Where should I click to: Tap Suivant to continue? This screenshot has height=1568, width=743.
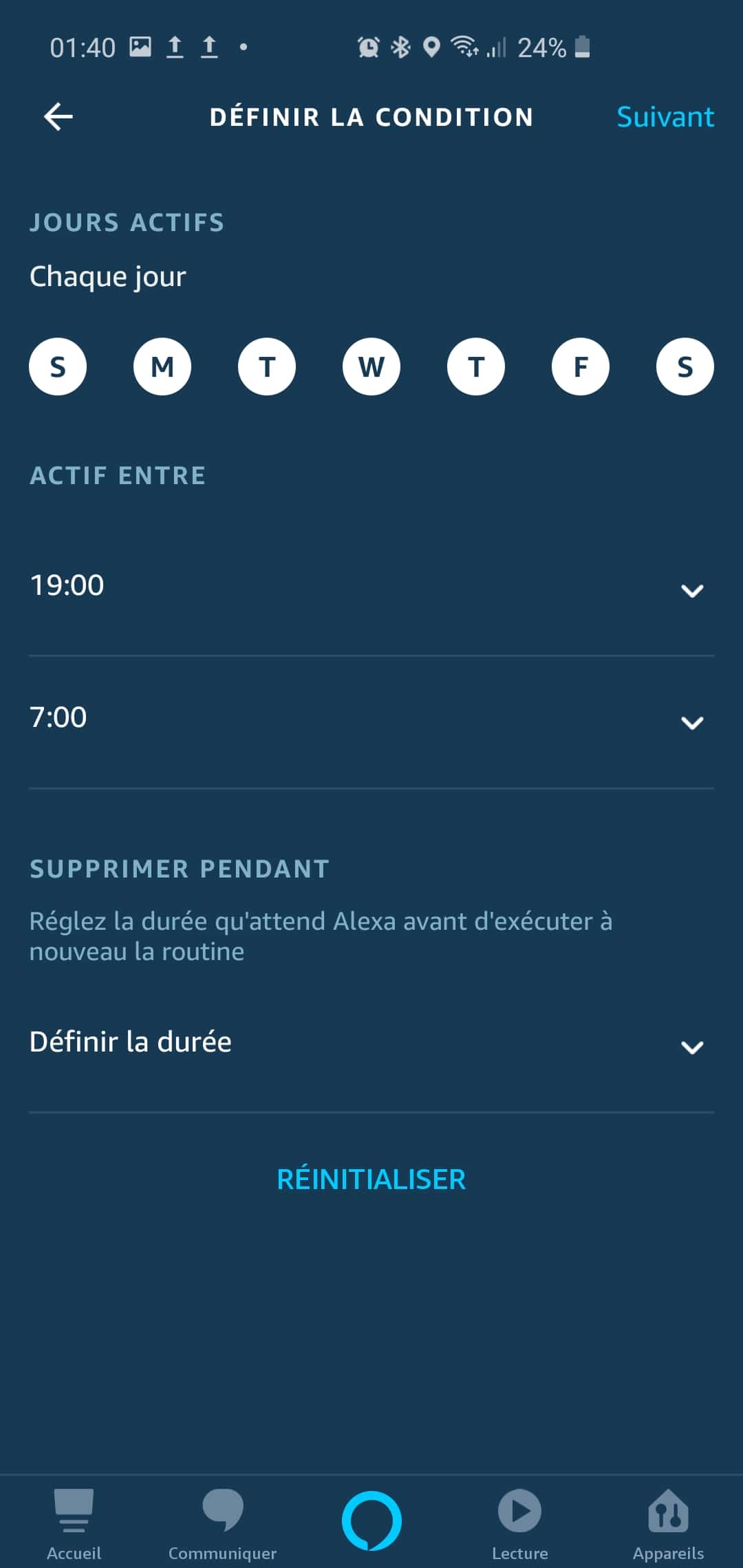click(x=665, y=117)
